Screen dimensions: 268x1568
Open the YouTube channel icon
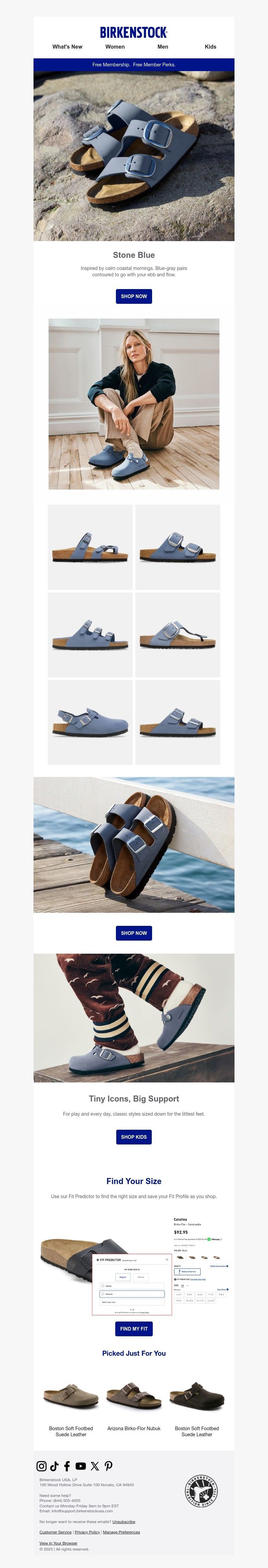point(80,1466)
